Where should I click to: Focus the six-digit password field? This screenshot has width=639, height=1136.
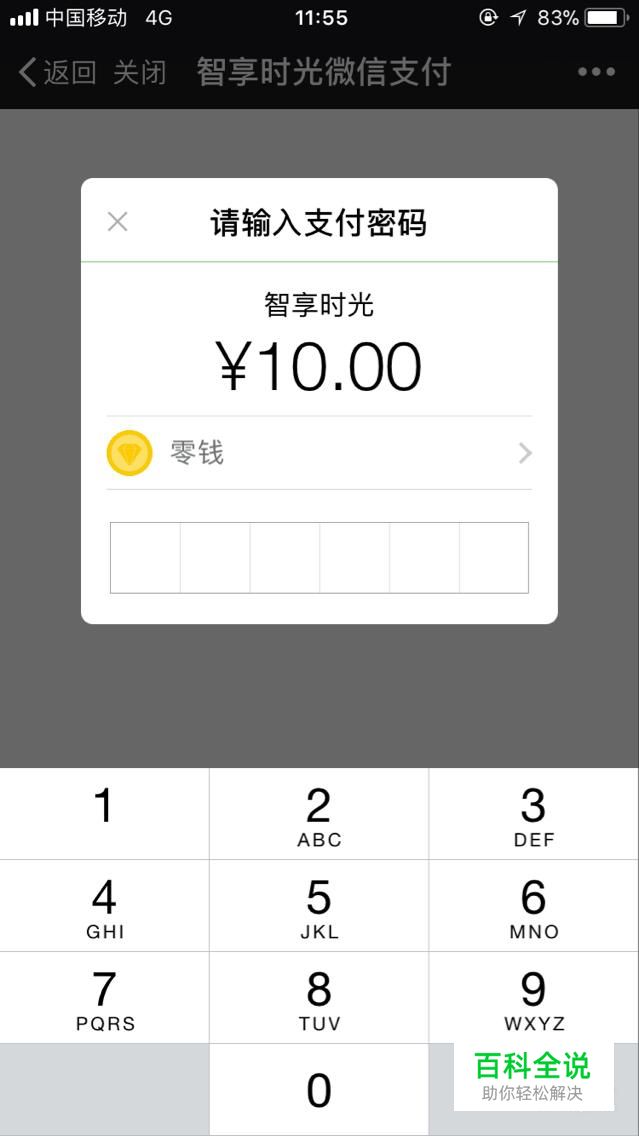[319, 558]
